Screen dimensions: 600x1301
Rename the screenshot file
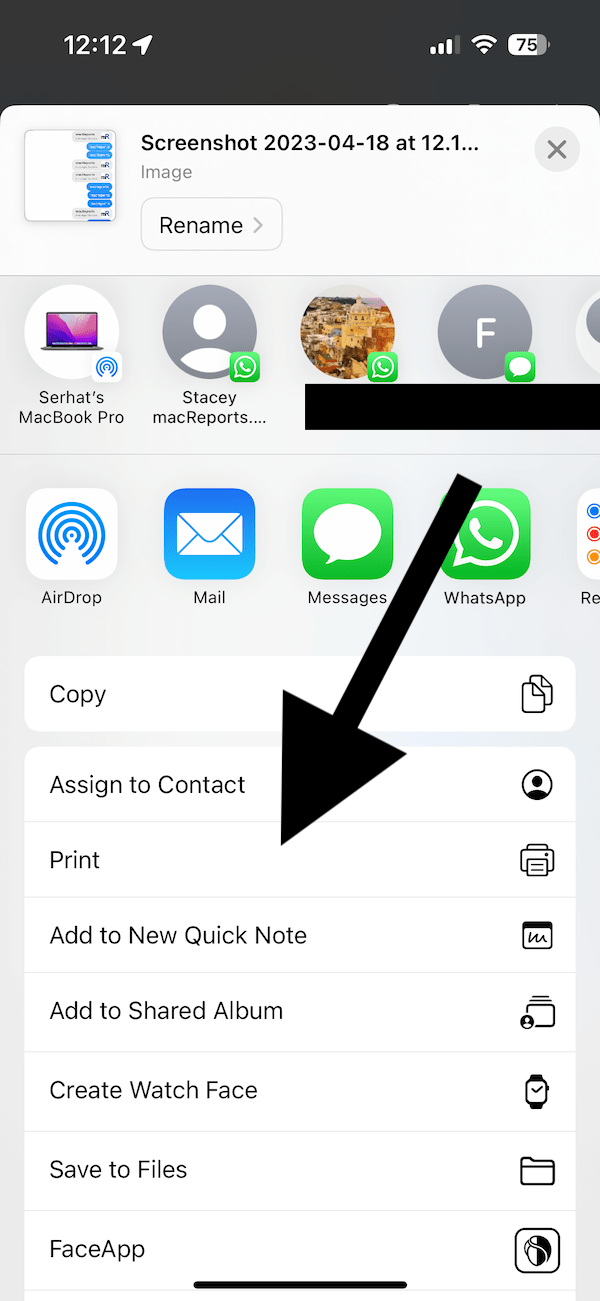point(212,225)
